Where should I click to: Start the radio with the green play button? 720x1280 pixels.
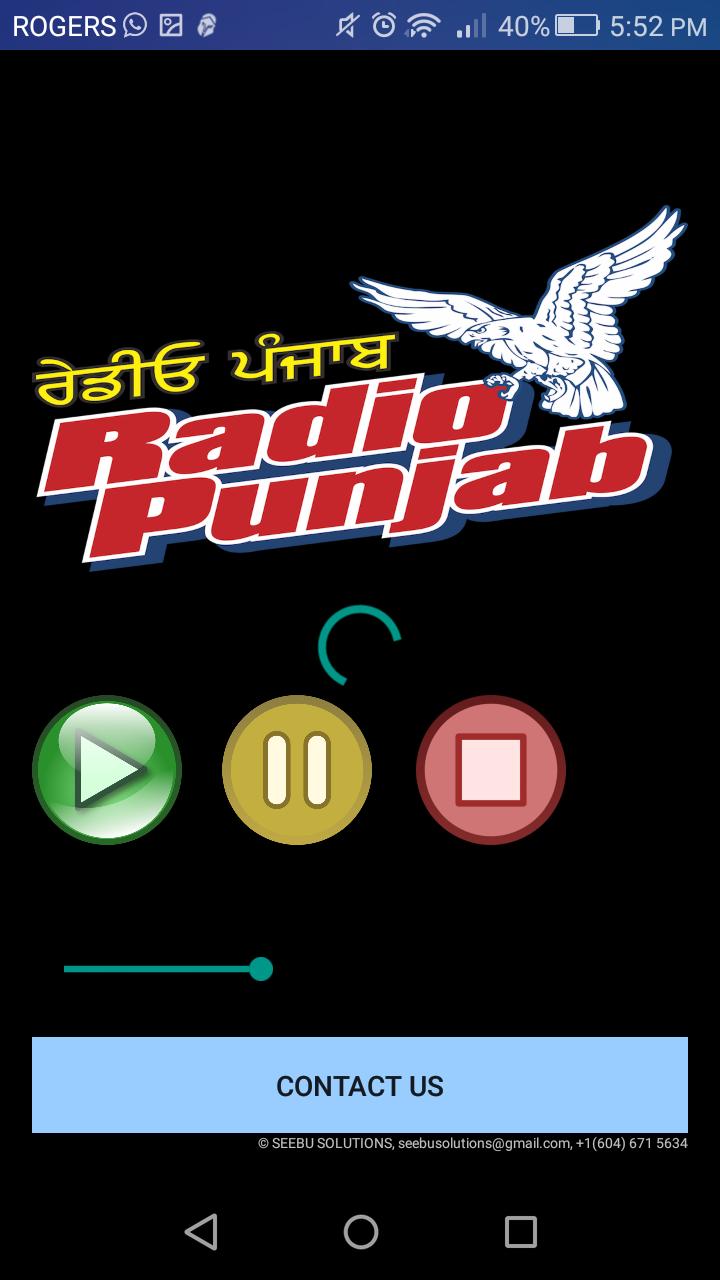point(107,770)
